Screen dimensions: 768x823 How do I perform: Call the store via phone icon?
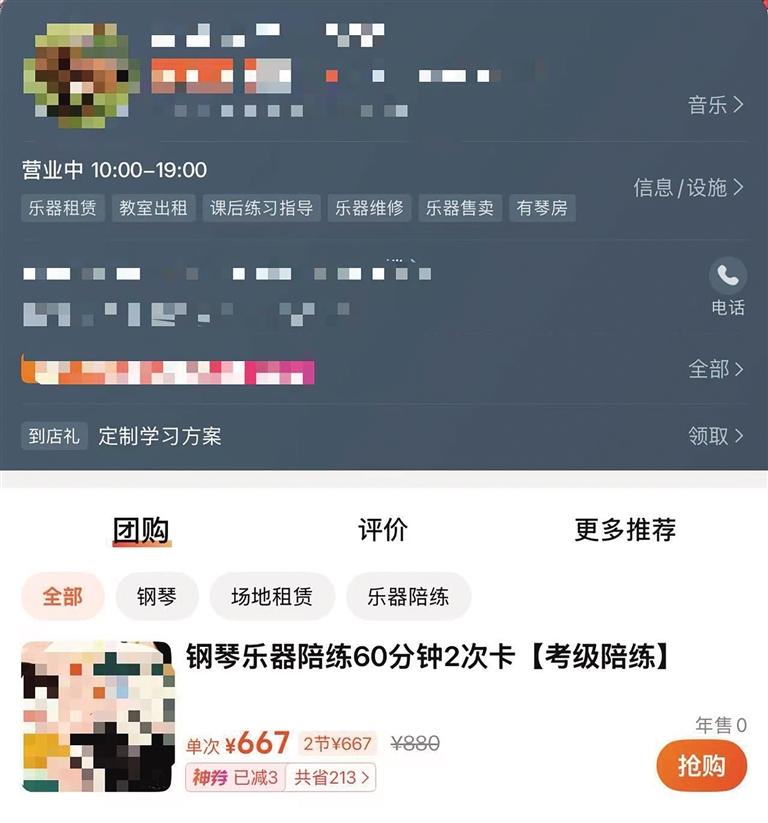pos(727,276)
